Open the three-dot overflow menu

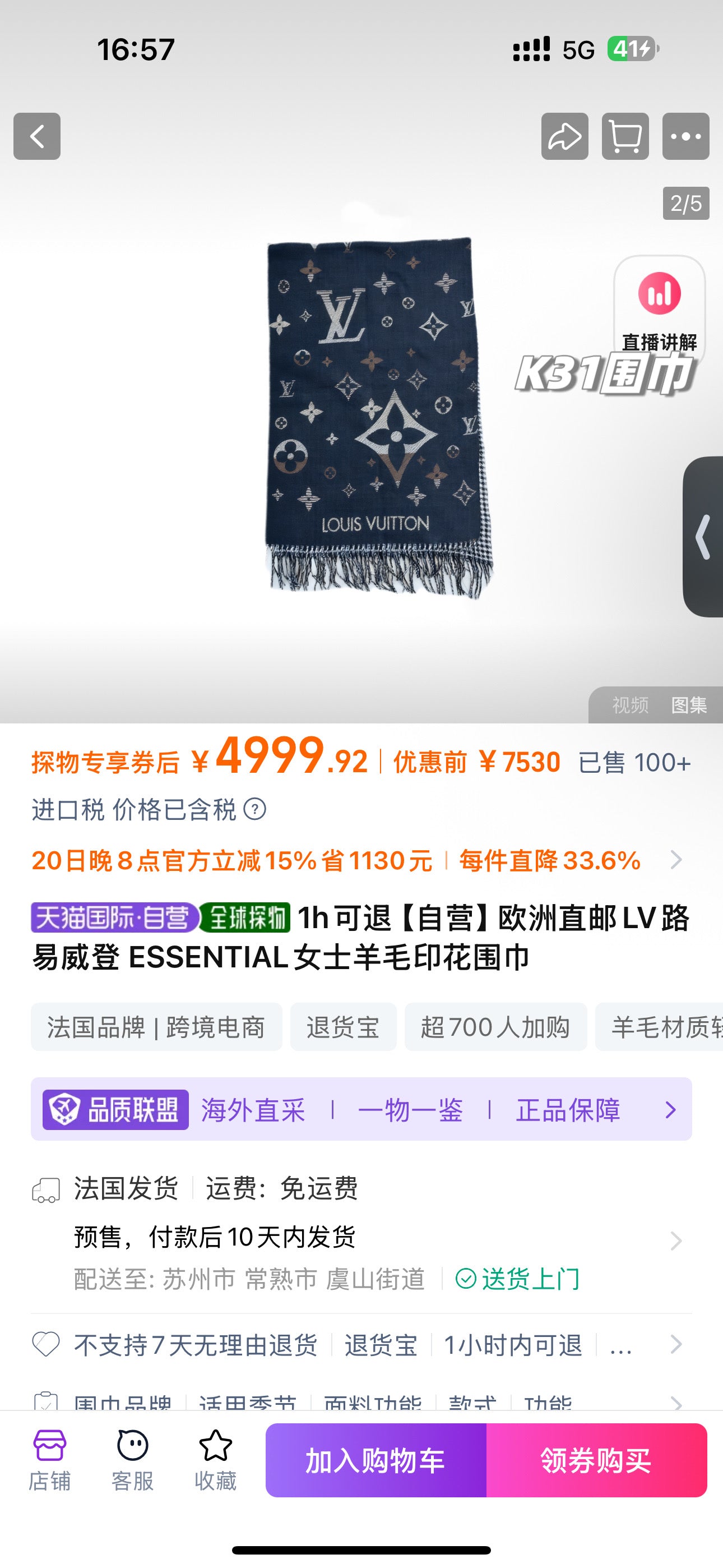coord(685,136)
